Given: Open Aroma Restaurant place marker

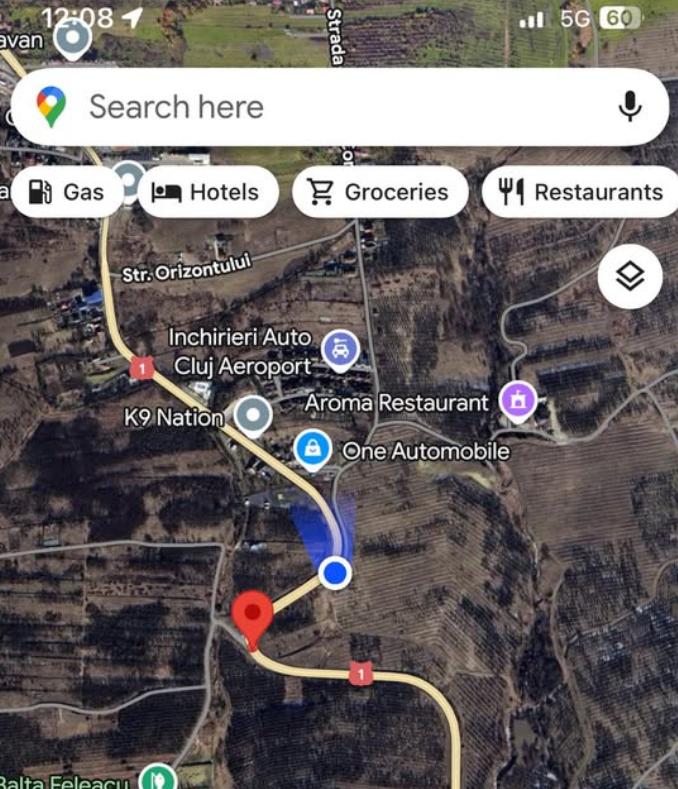Looking at the screenshot, I should (x=518, y=401).
